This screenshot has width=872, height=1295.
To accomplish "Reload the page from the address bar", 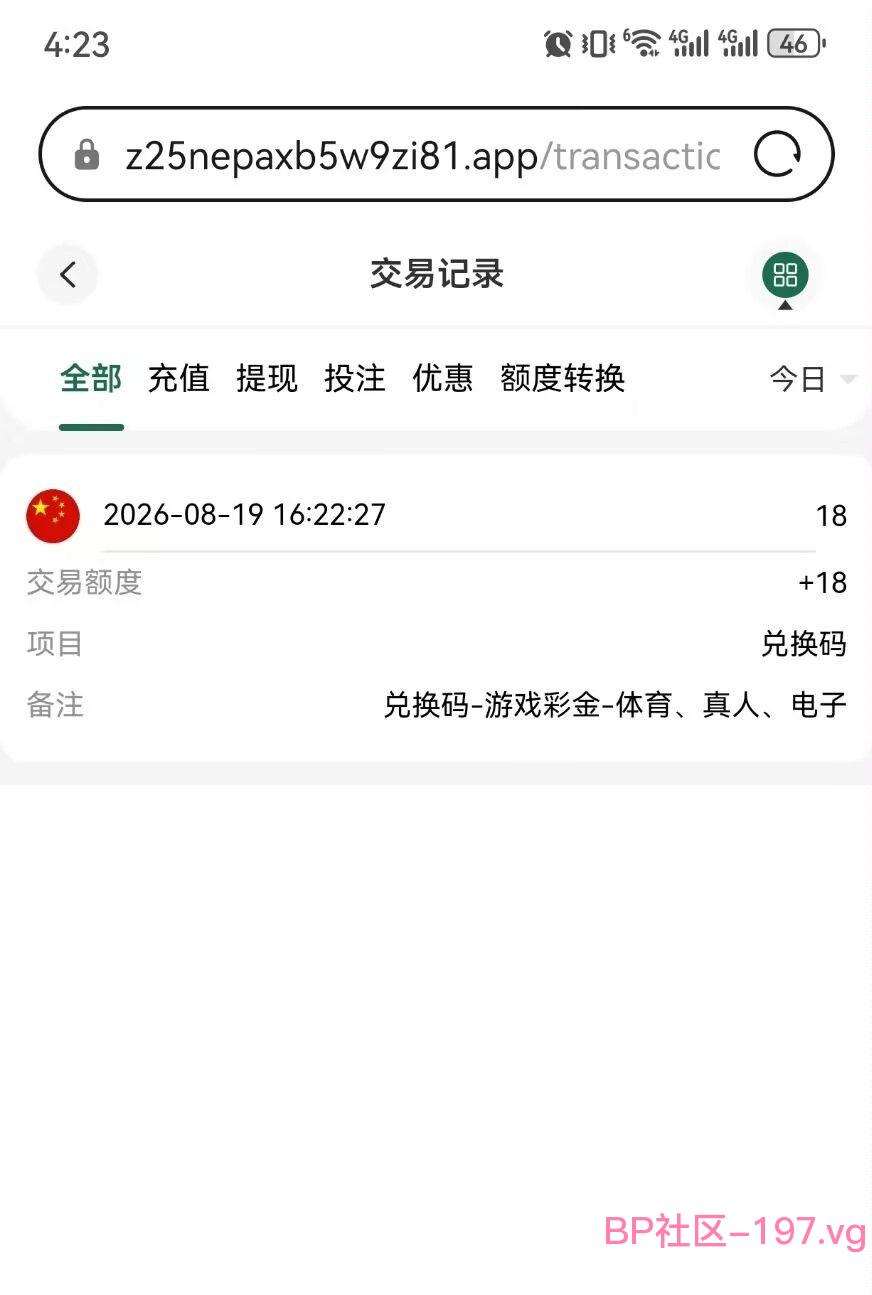I will 777,155.
